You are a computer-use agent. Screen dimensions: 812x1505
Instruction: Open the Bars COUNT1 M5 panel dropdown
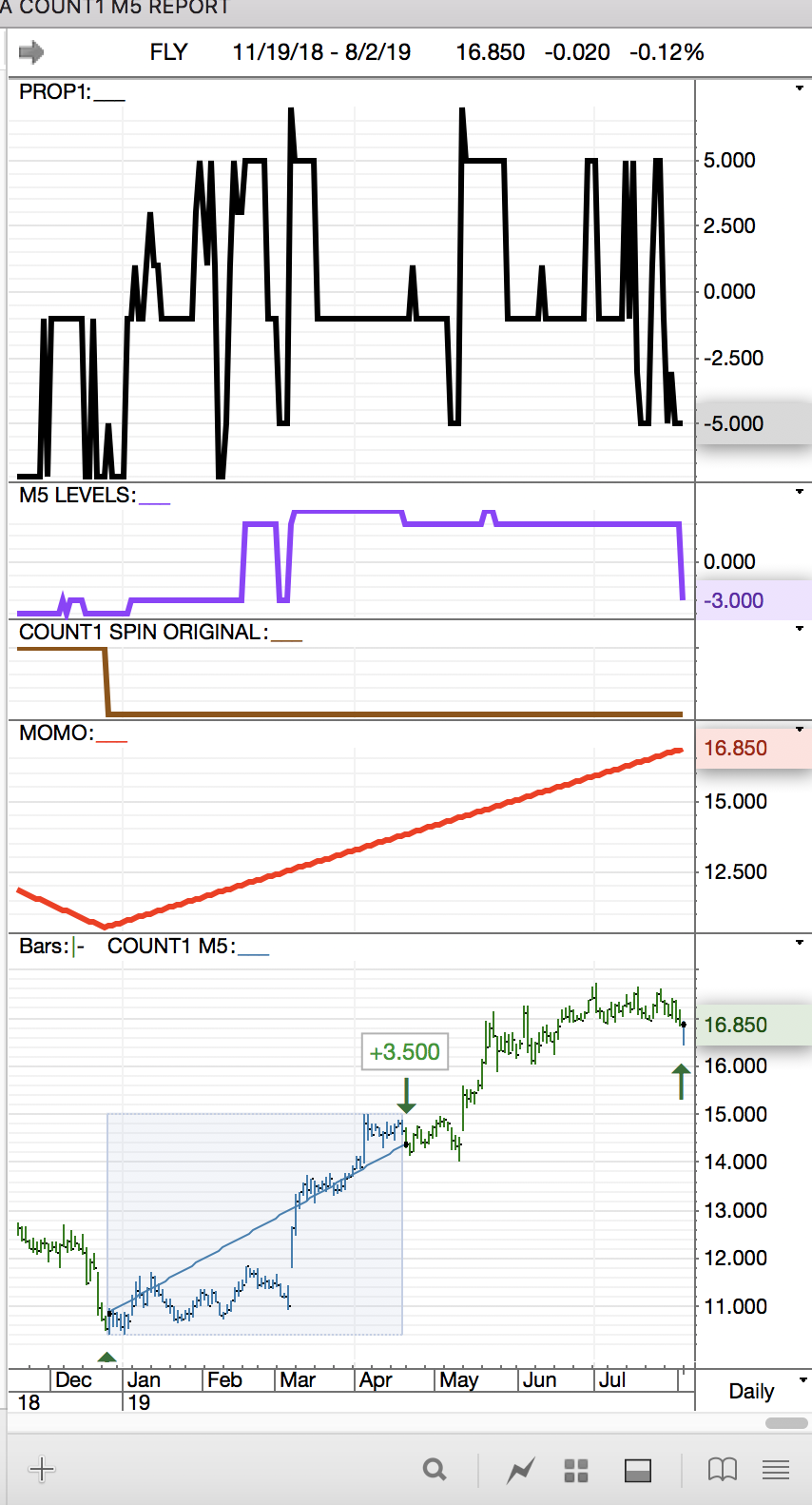(x=800, y=943)
